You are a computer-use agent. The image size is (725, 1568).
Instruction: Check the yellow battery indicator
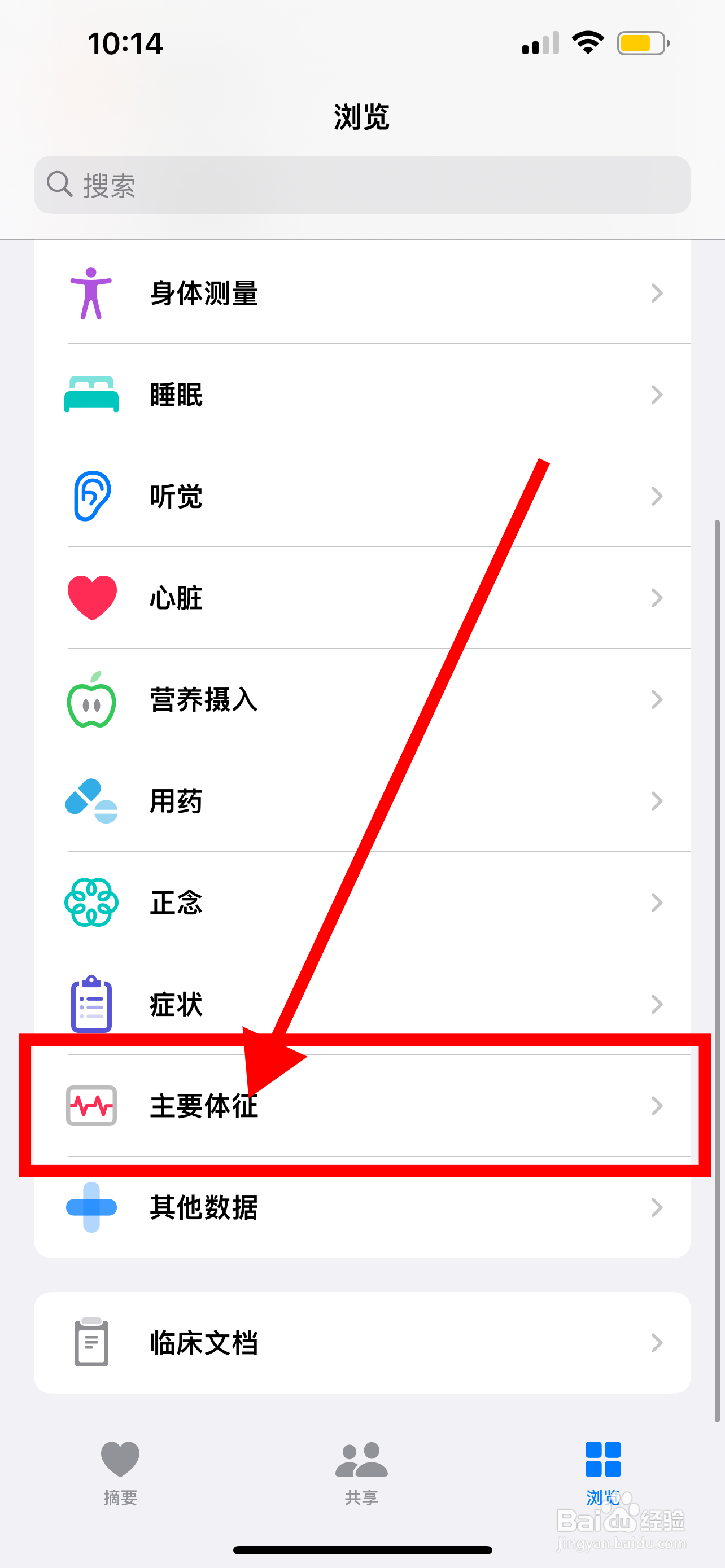643,42
